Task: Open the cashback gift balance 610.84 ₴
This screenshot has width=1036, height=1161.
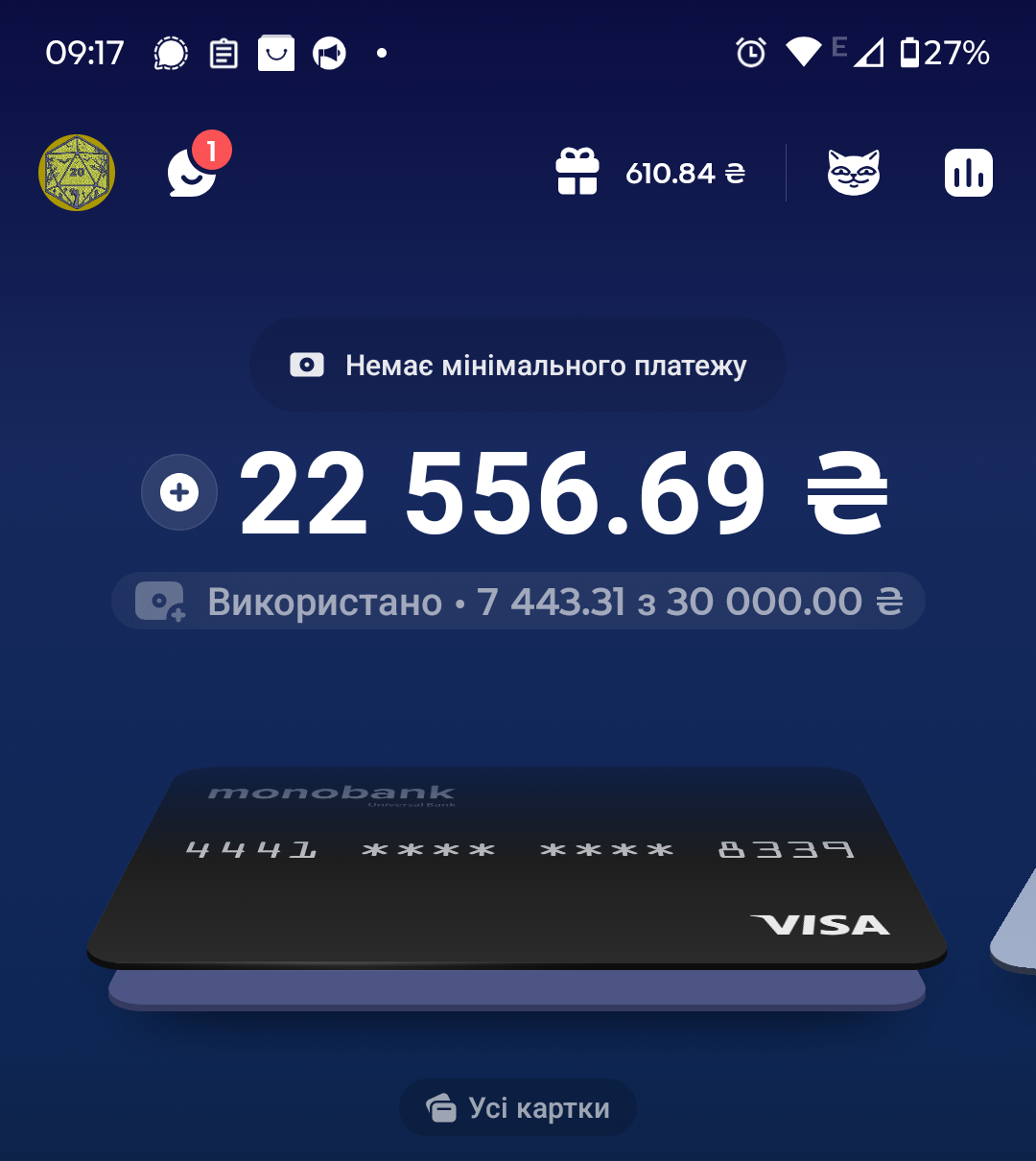Action: (651, 173)
